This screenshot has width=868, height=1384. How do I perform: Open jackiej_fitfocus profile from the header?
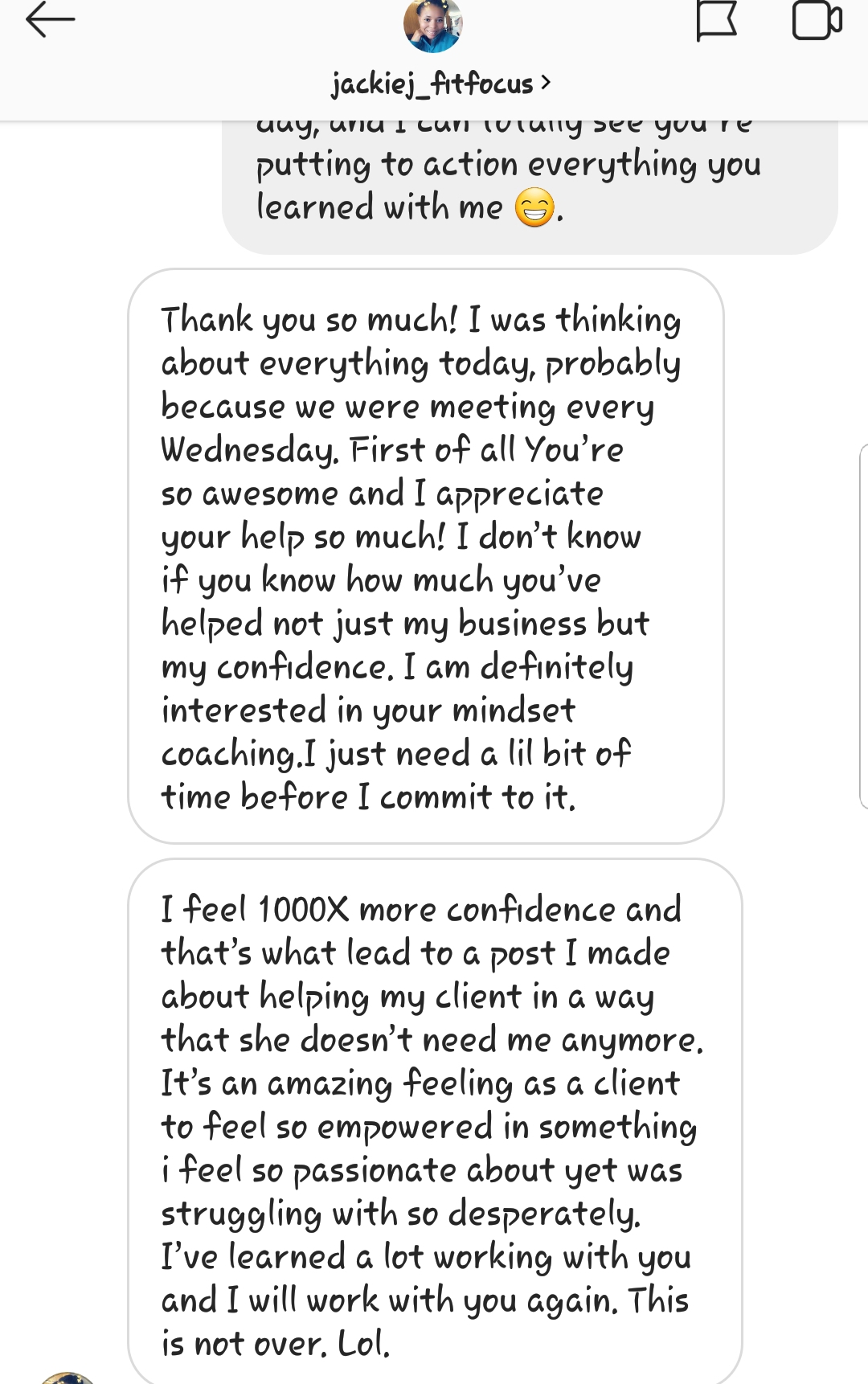coord(440,84)
